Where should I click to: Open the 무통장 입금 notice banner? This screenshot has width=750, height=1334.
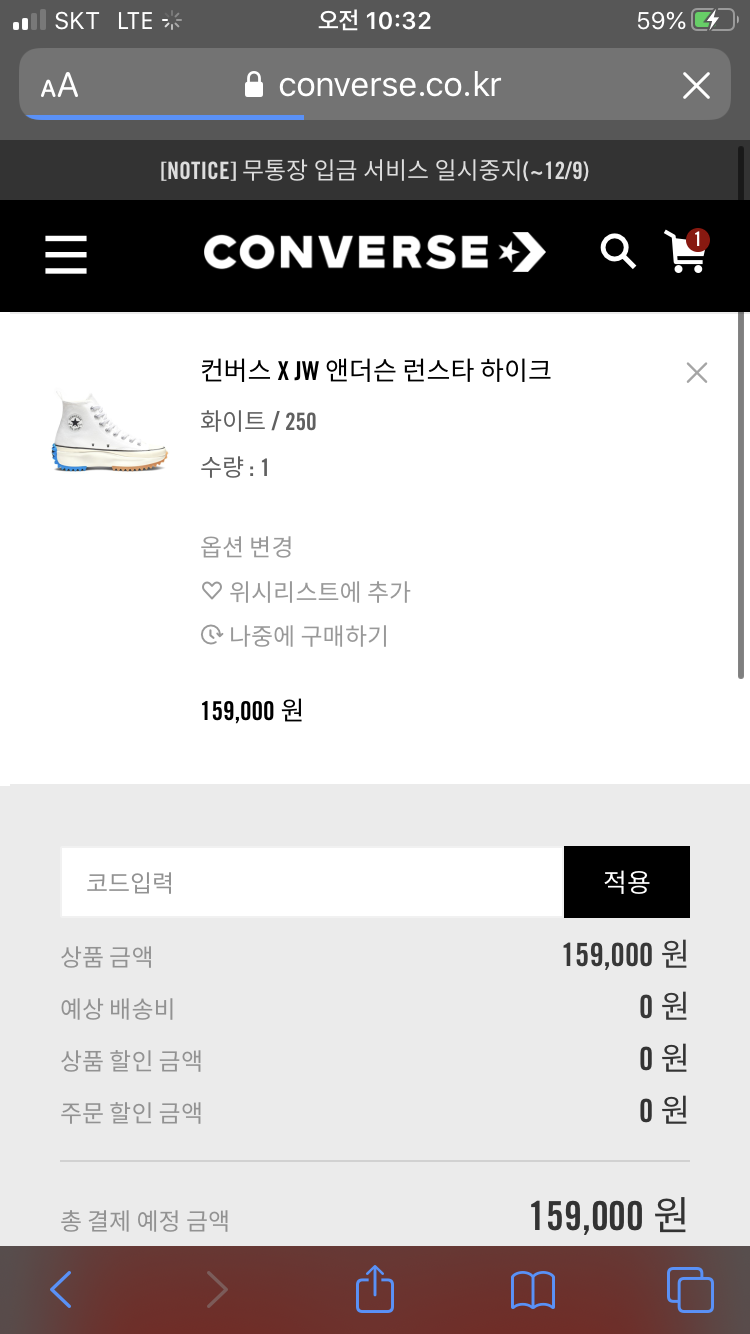(374, 170)
